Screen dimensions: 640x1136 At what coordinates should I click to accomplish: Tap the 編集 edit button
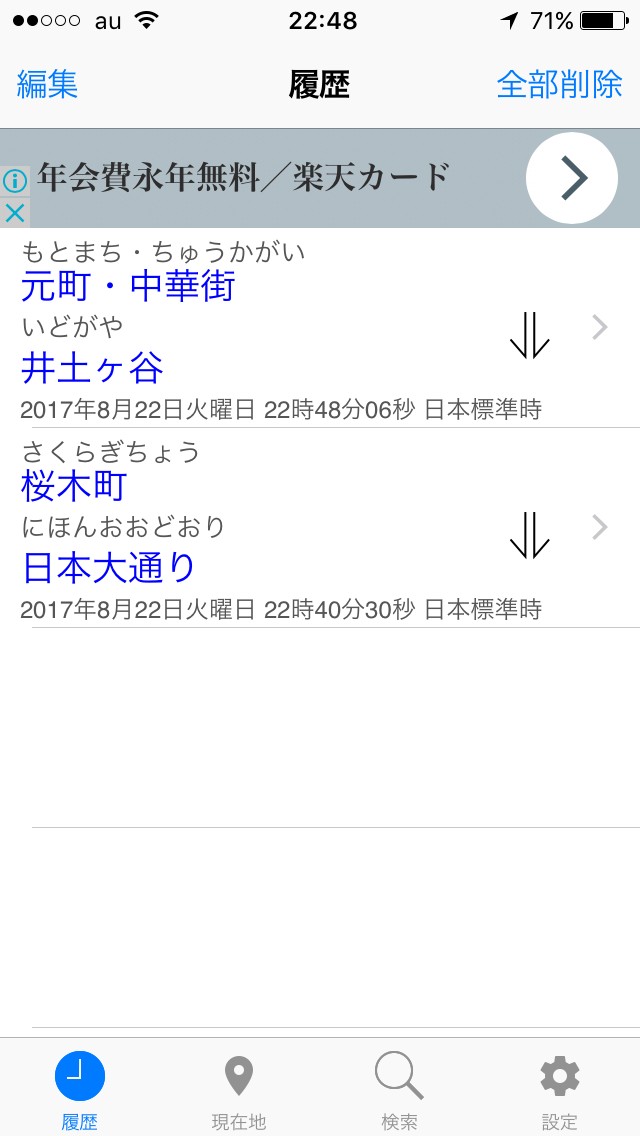click(x=47, y=85)
